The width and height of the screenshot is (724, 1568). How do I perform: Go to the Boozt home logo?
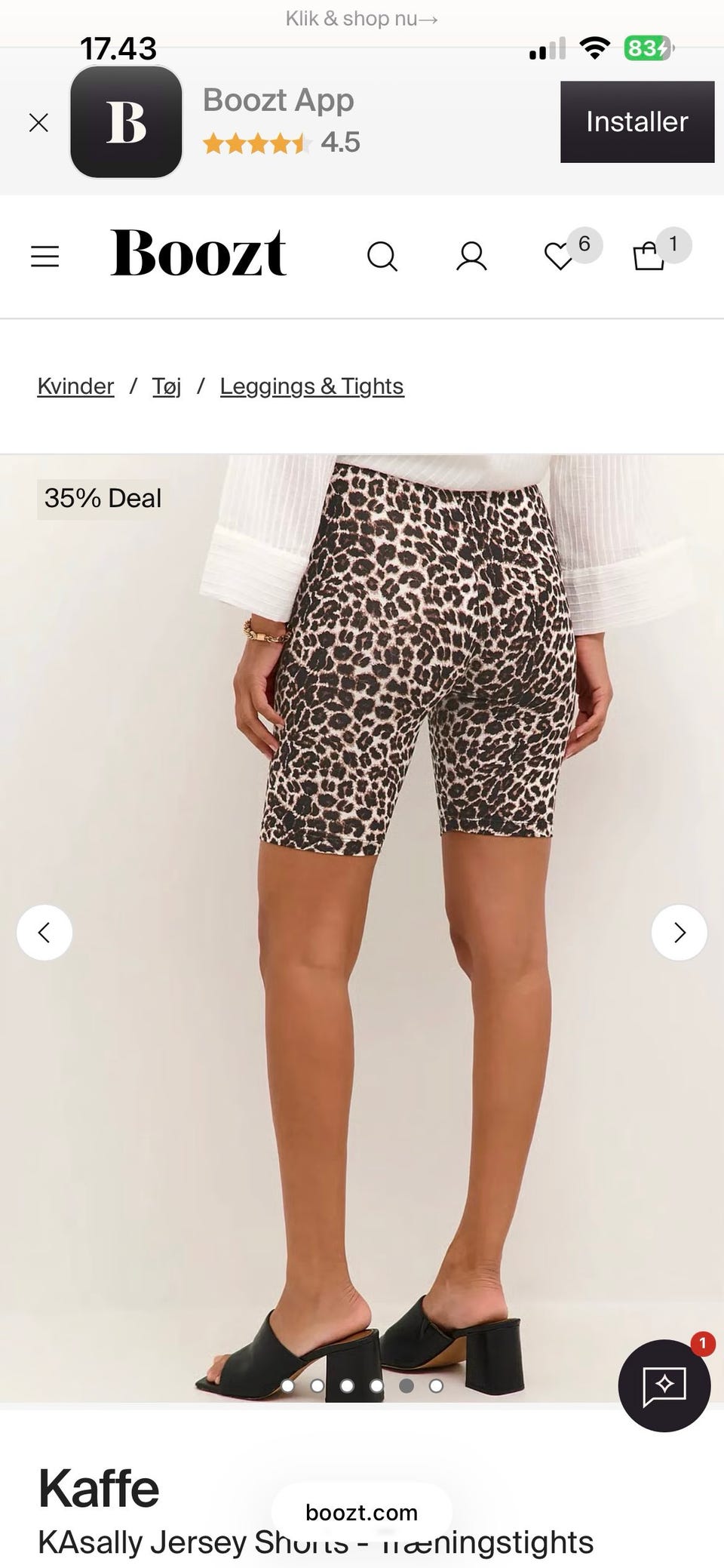[x=198, y=253]
